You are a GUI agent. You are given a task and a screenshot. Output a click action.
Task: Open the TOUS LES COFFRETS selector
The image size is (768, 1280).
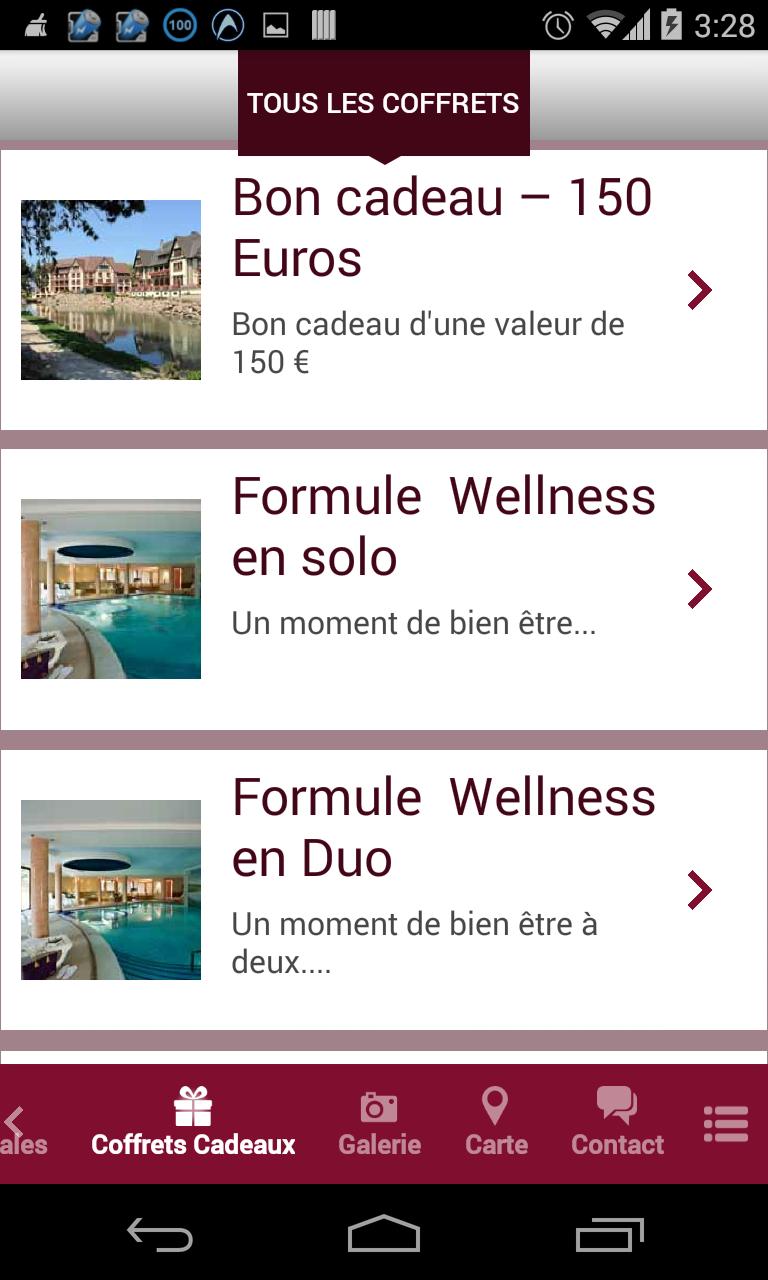click(x=384, y=102)
